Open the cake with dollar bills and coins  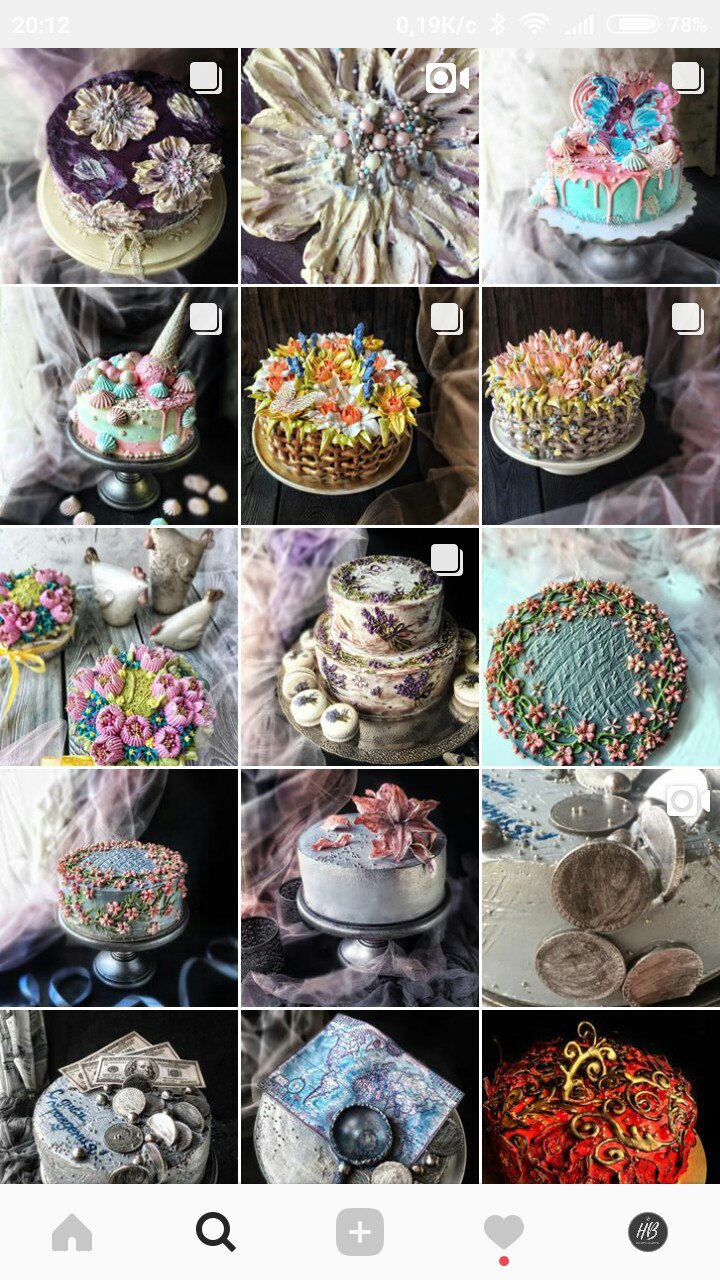click(x=119, y=1097)
